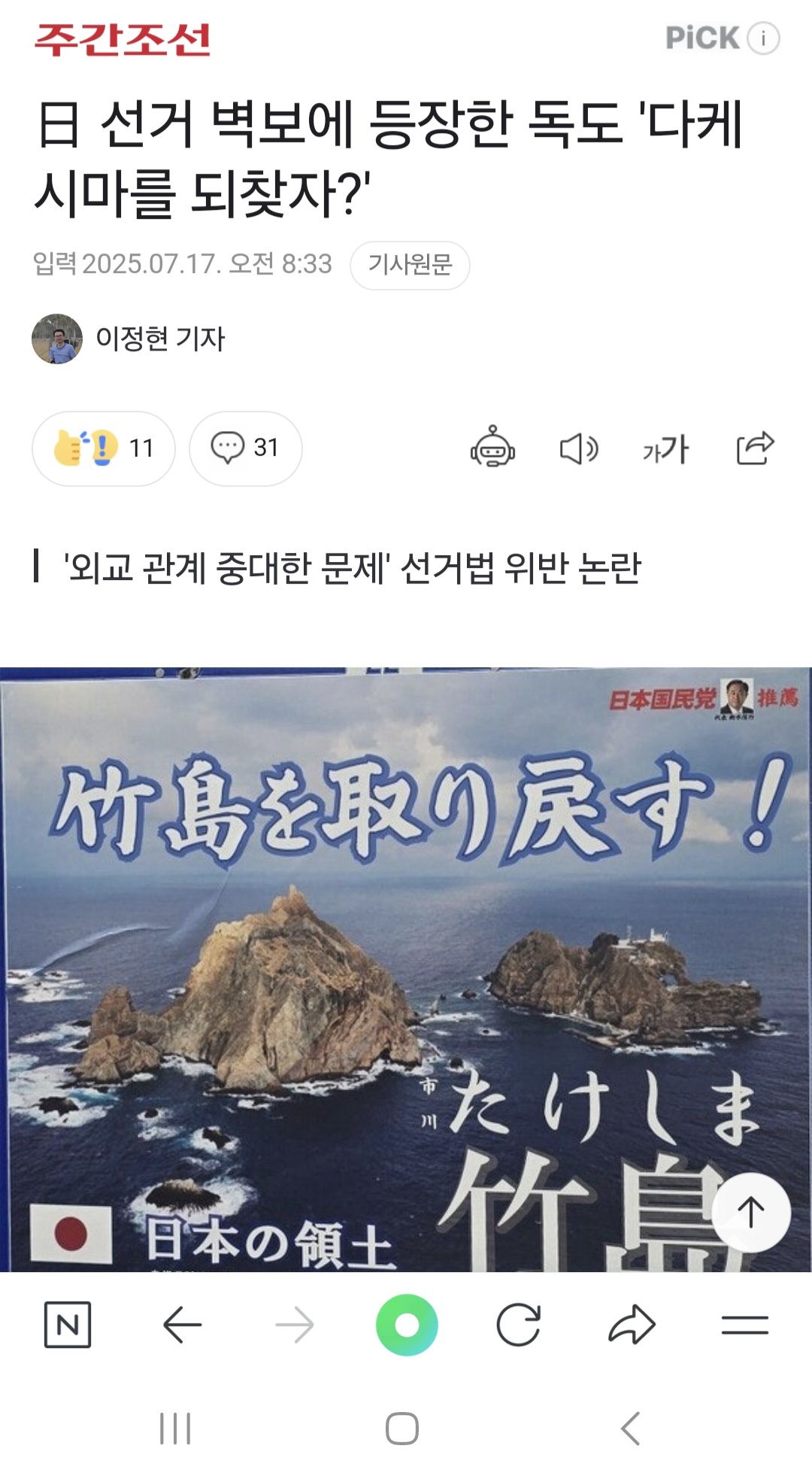
Task: Tap the reaction button showing 11
Action: tap(104, 448)
